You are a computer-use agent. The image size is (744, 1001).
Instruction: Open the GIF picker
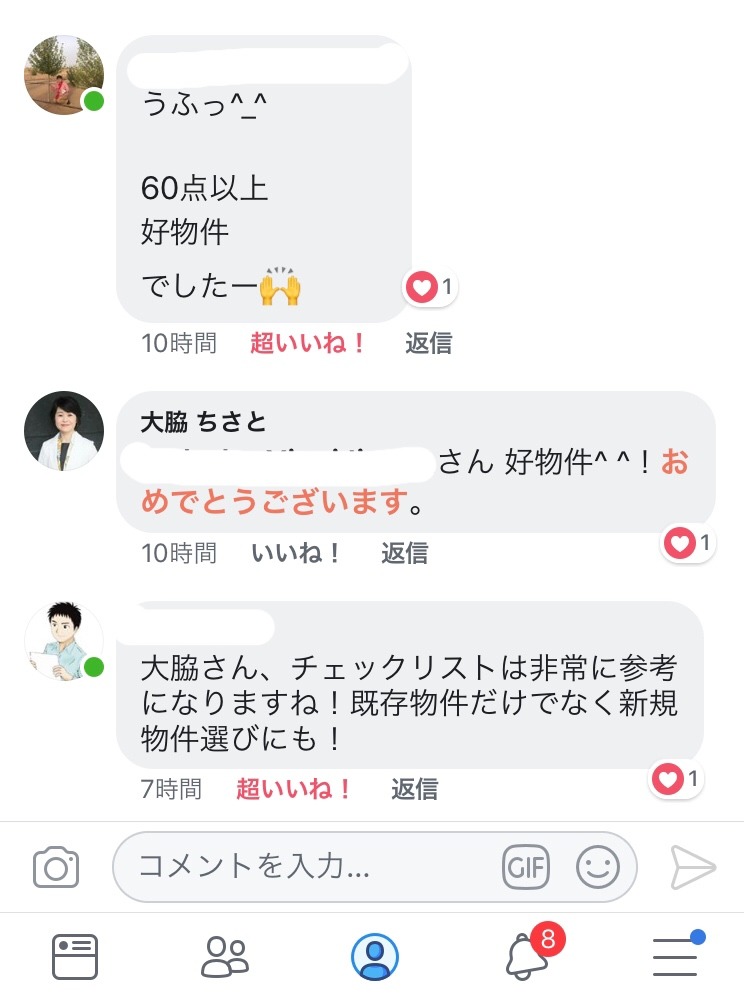[526, 867]
